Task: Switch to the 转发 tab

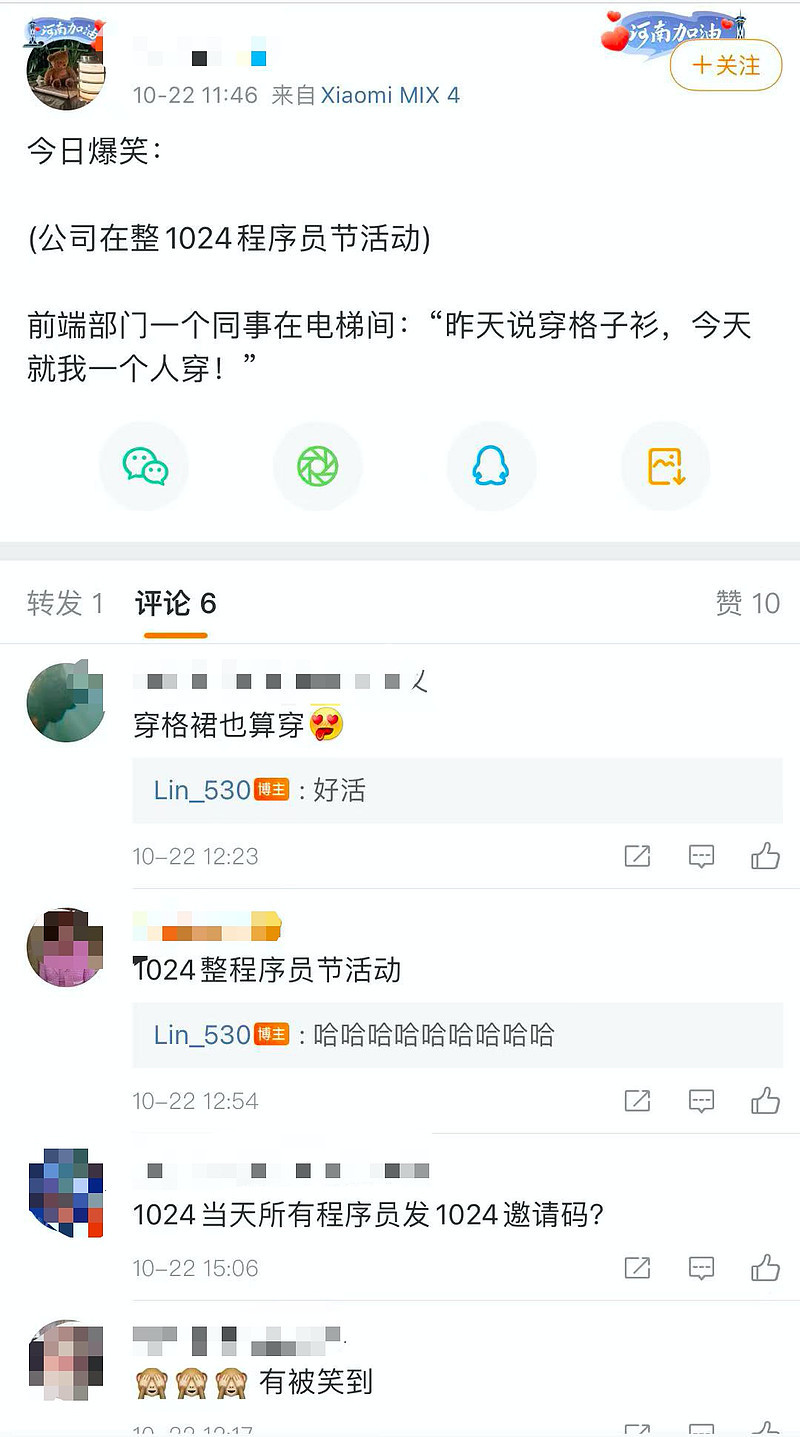Action: click(x=65, y=603)
